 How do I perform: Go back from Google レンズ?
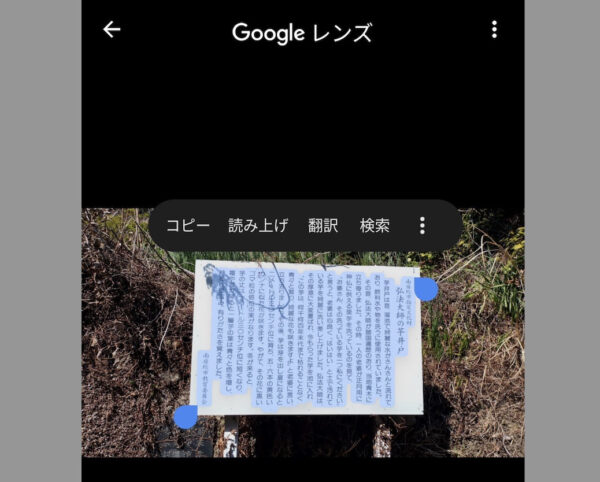pos(111,30)
